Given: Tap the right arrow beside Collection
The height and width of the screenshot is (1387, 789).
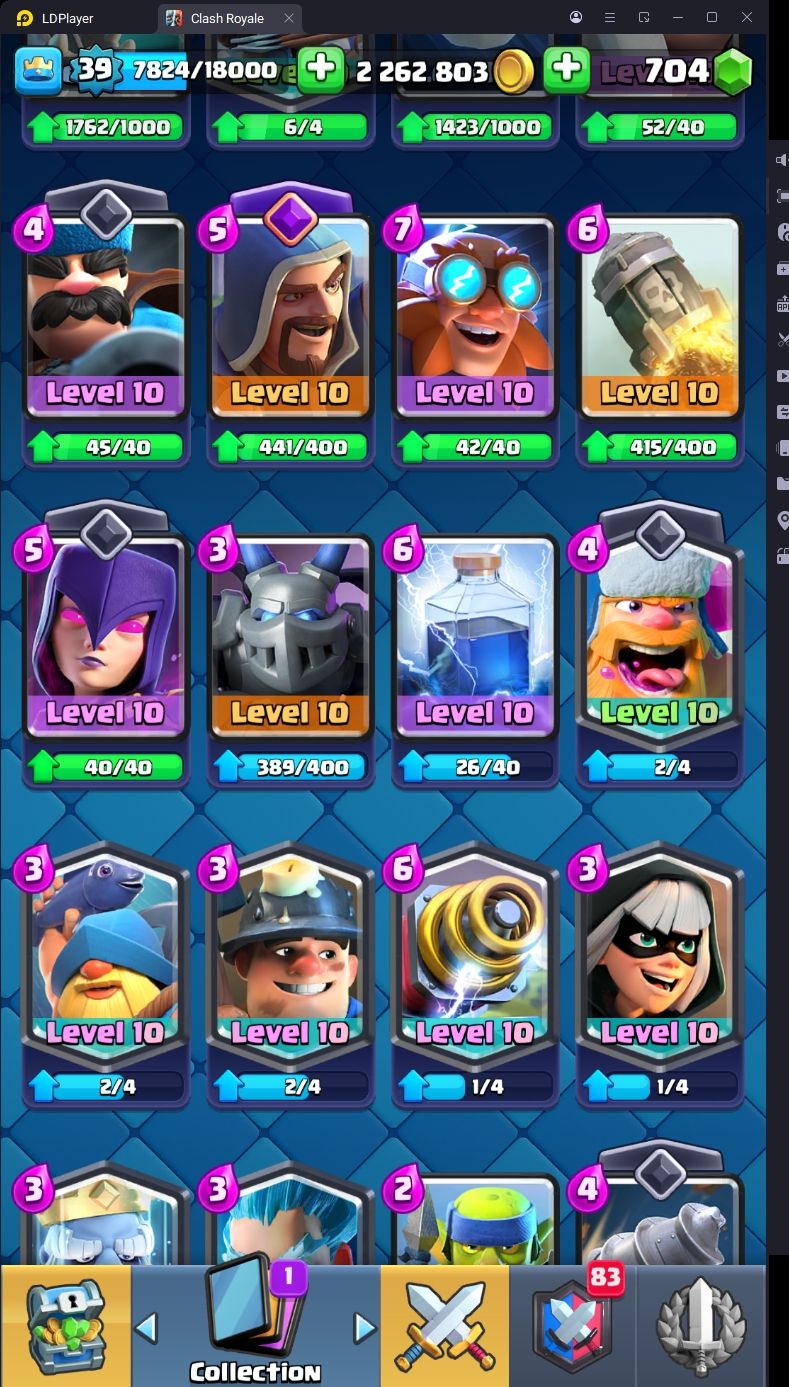Looking at the screenshot, I should pyautogui.click(x=364, y=1328).
